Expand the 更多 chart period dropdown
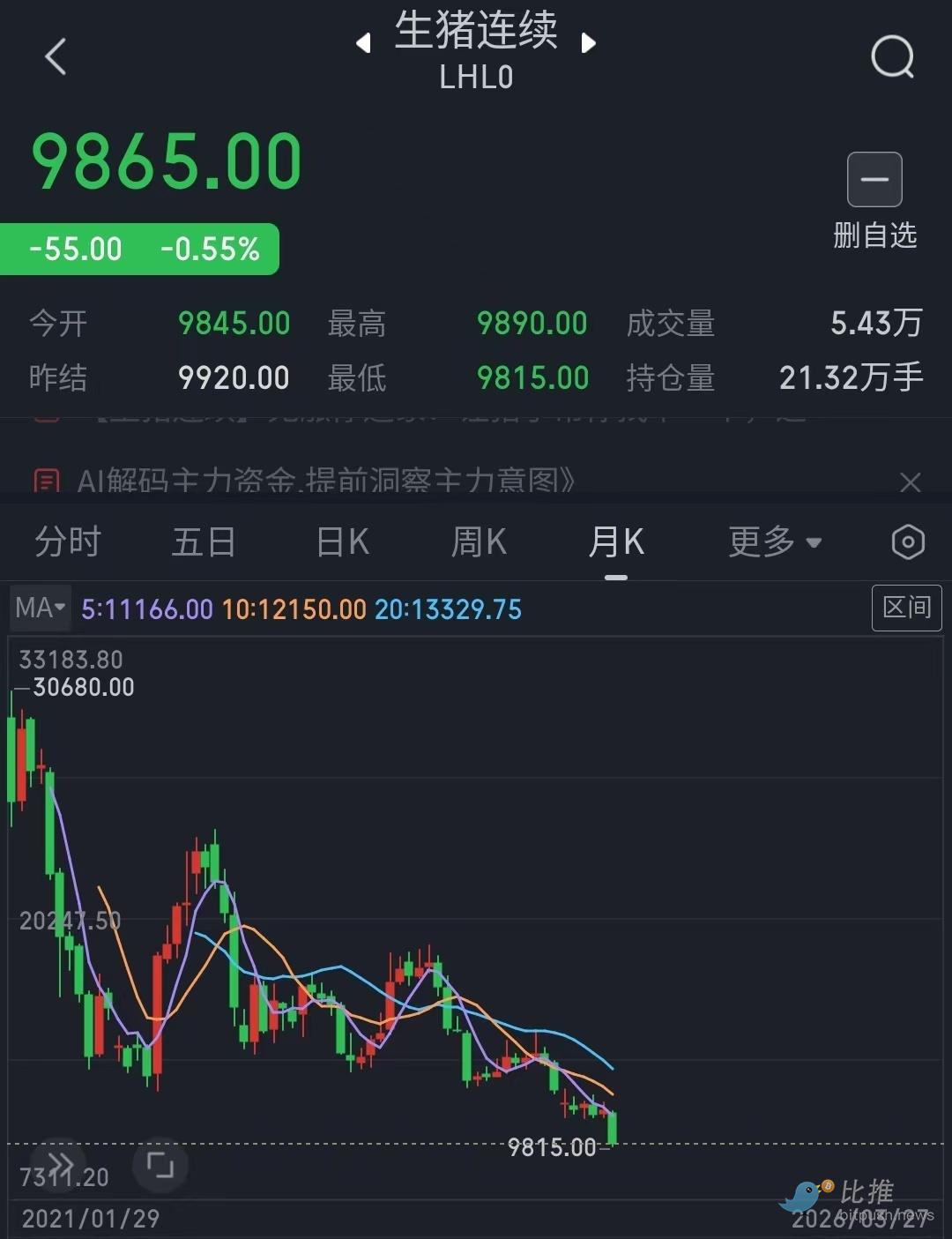 pyautogui.click(x=775, y=541)
